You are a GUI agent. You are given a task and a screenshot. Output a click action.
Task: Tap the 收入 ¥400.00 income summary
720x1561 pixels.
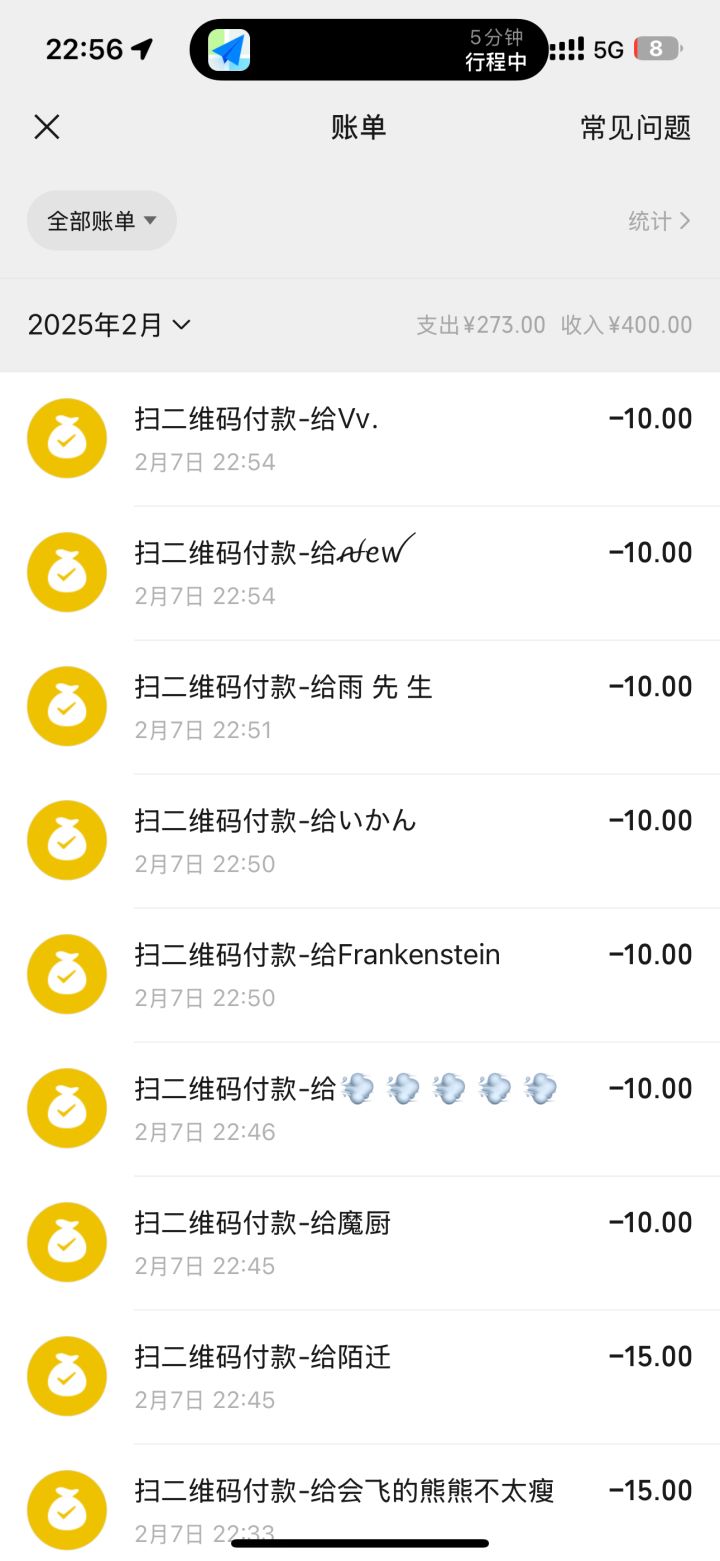pos(626,324)
